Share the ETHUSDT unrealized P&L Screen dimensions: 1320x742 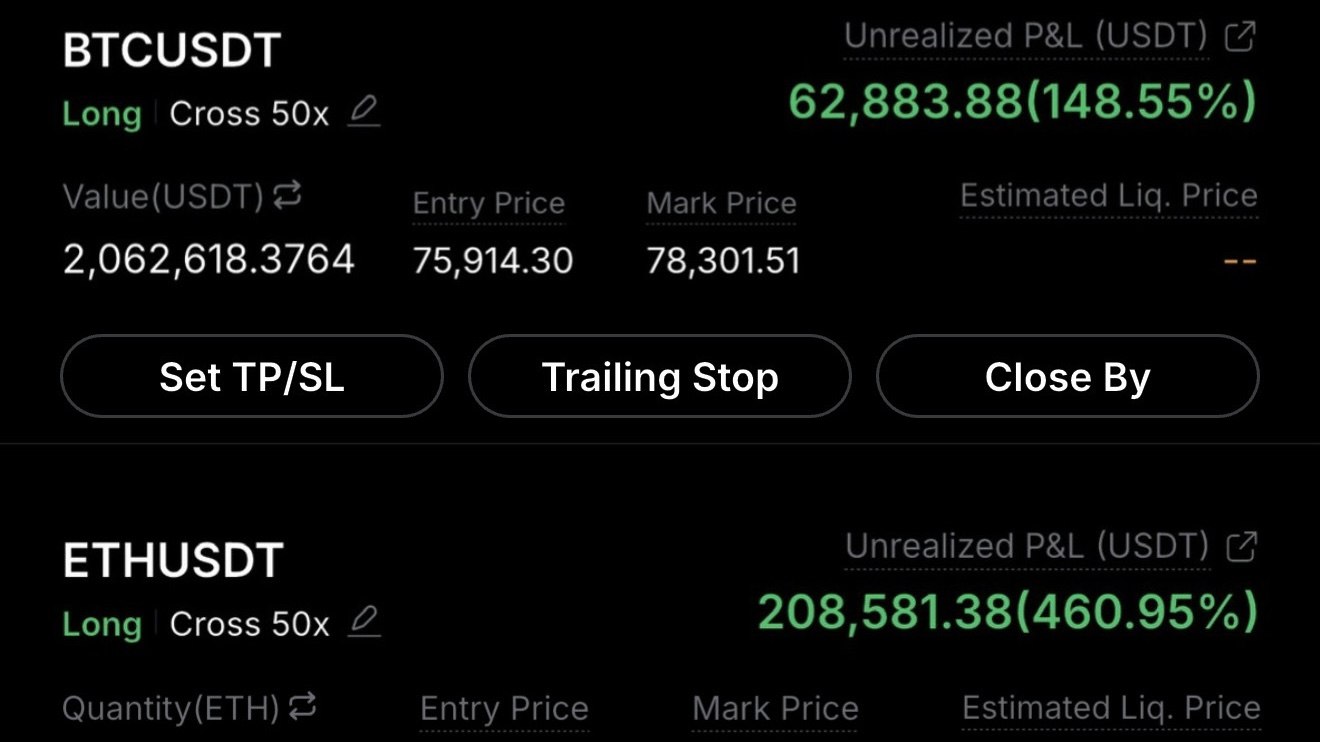1241,547
